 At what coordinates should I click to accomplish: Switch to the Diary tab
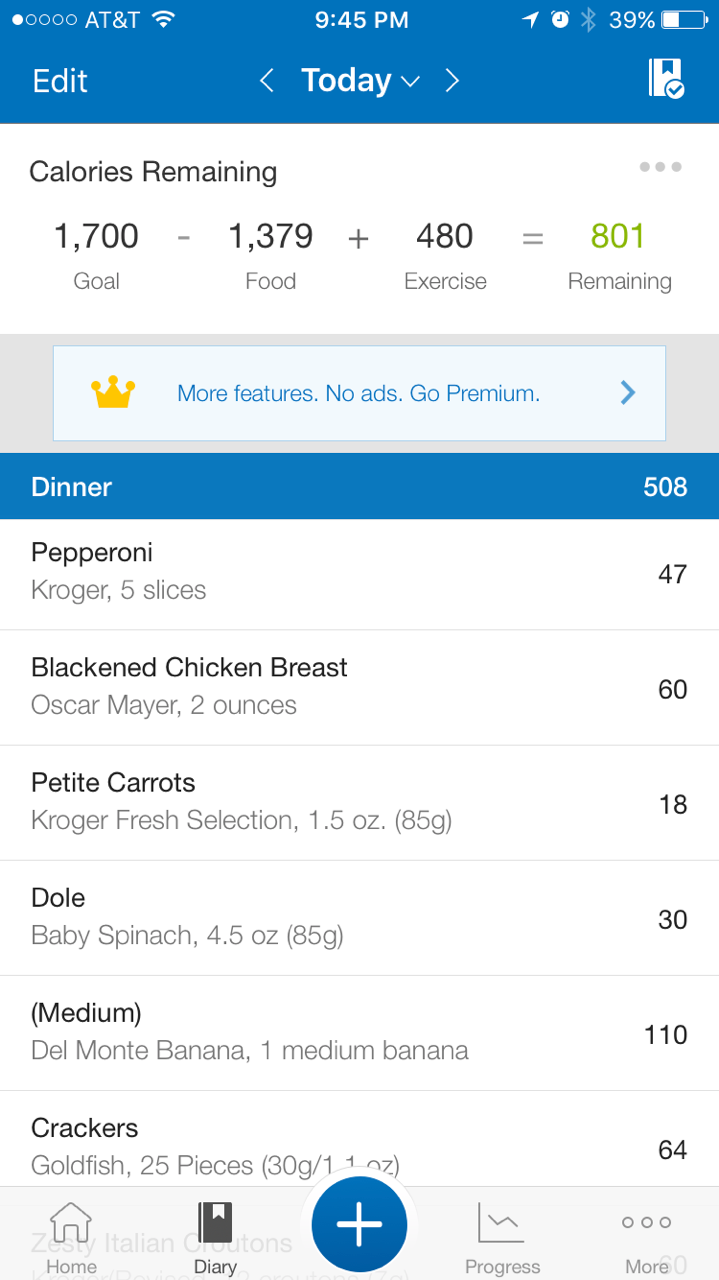(x=215, y=1238)
